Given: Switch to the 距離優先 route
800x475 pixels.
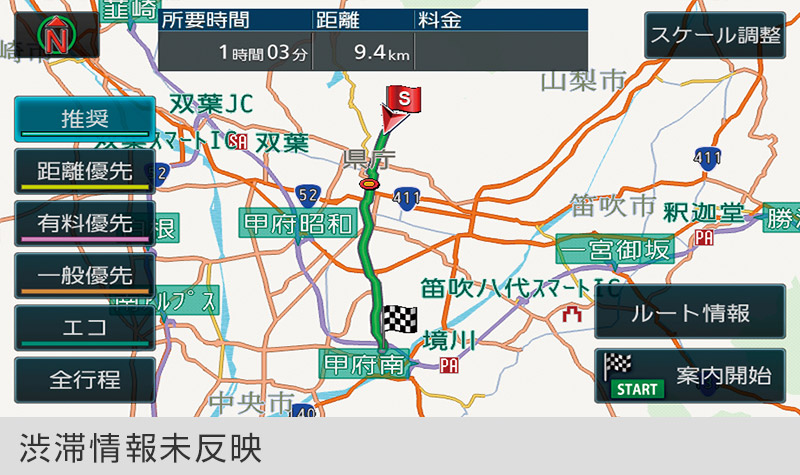Looking at the screenshot, I should 85,172.
